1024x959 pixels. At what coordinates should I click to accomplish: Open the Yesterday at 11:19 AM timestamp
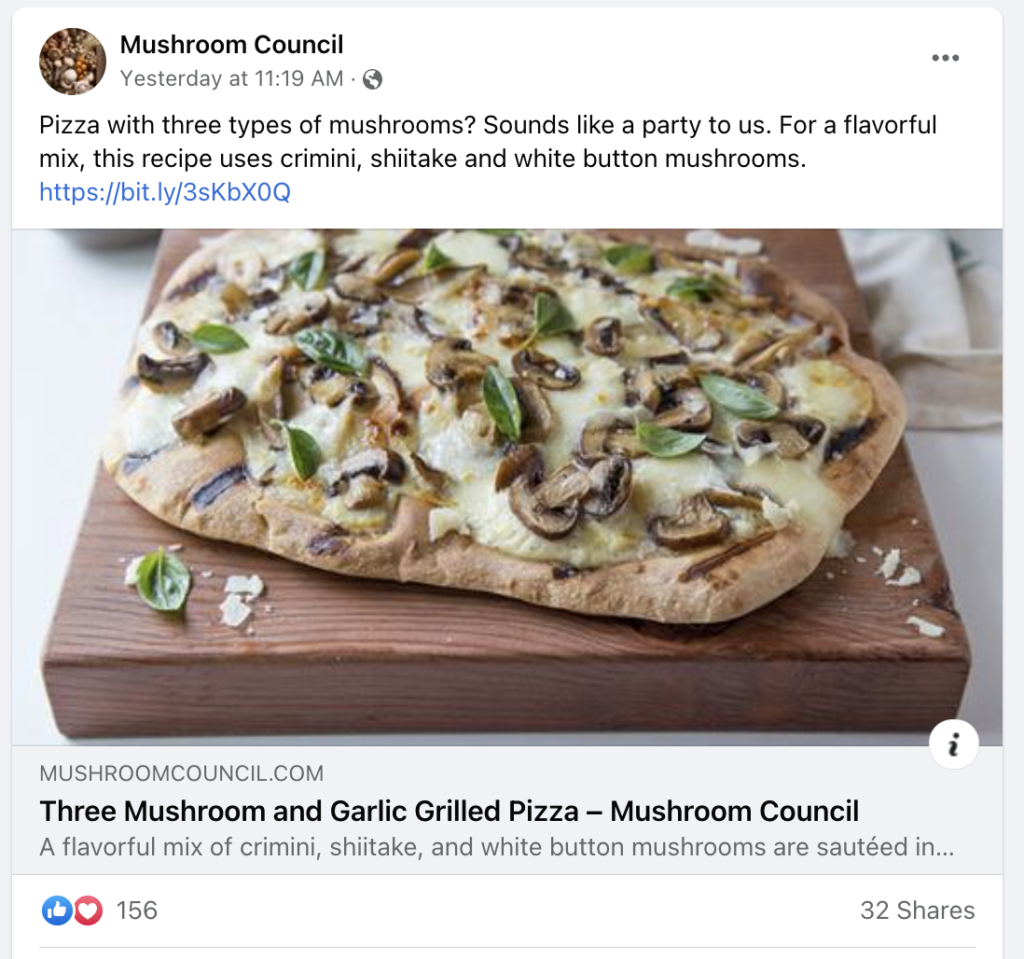point(231,78)
